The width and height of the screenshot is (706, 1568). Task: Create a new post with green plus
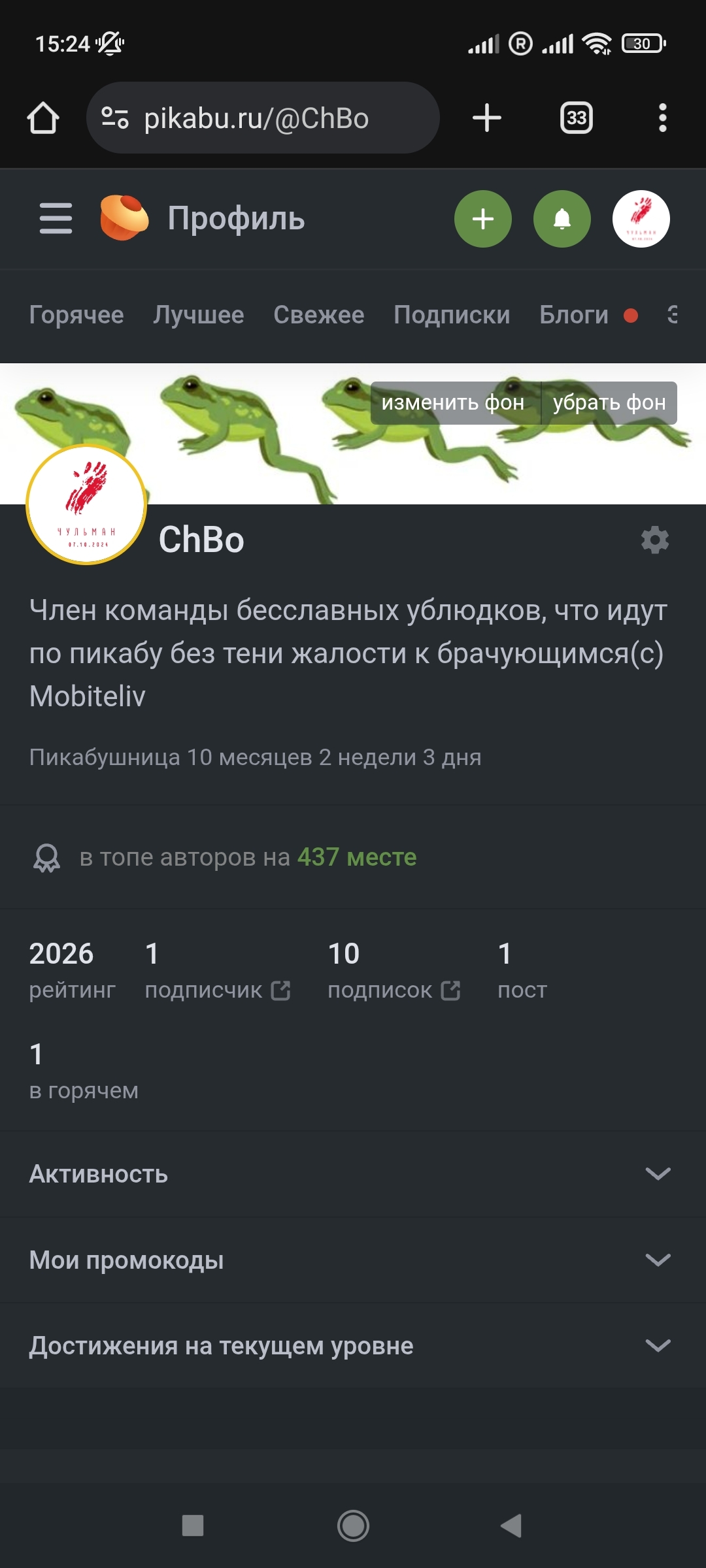pos(482,219)
